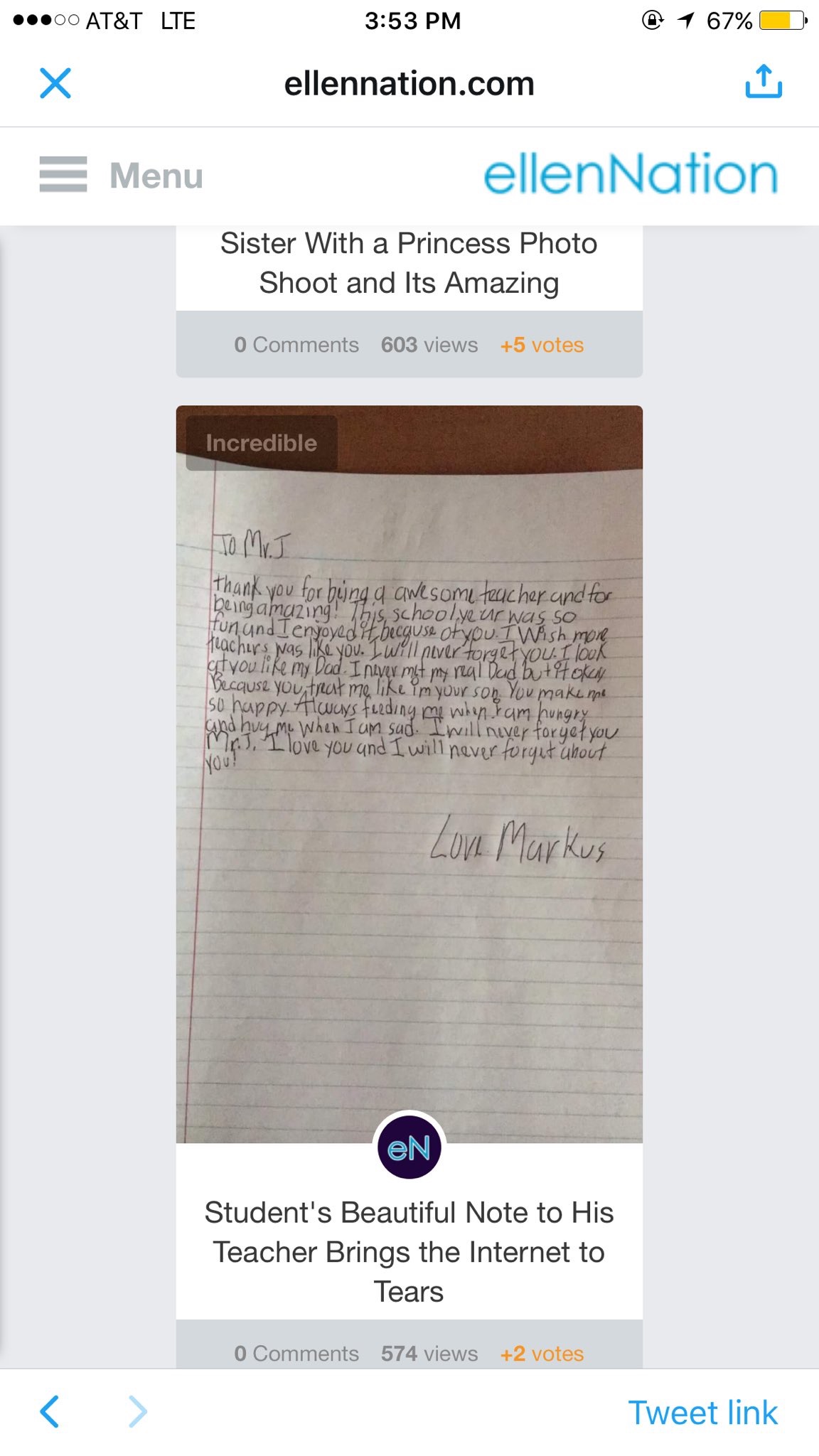
Task: Close the in-app browser
Action: pos(55,83)
